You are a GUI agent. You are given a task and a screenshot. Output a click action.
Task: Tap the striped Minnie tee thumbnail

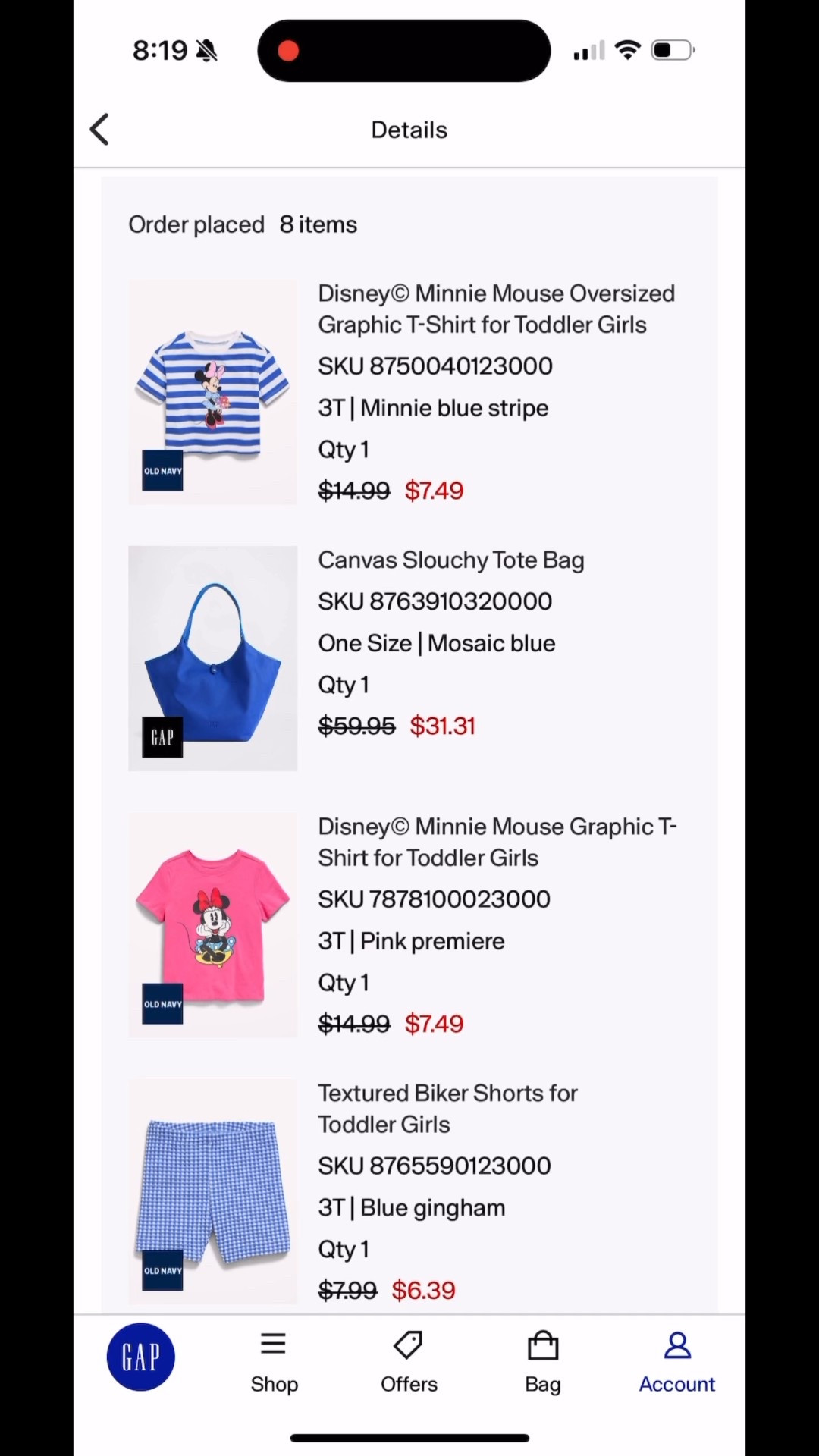tap(212, 391)
